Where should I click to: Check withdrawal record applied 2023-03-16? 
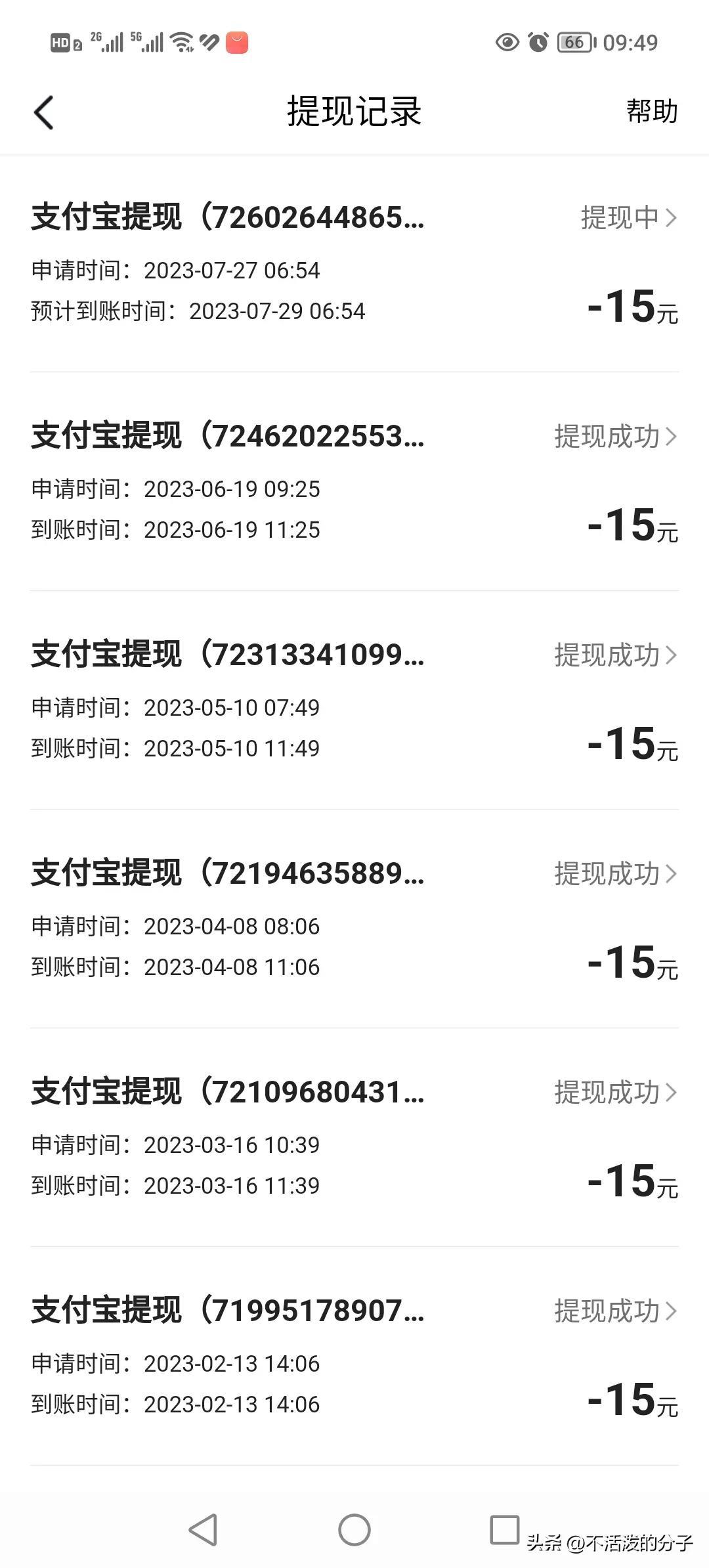(354, 1137)
